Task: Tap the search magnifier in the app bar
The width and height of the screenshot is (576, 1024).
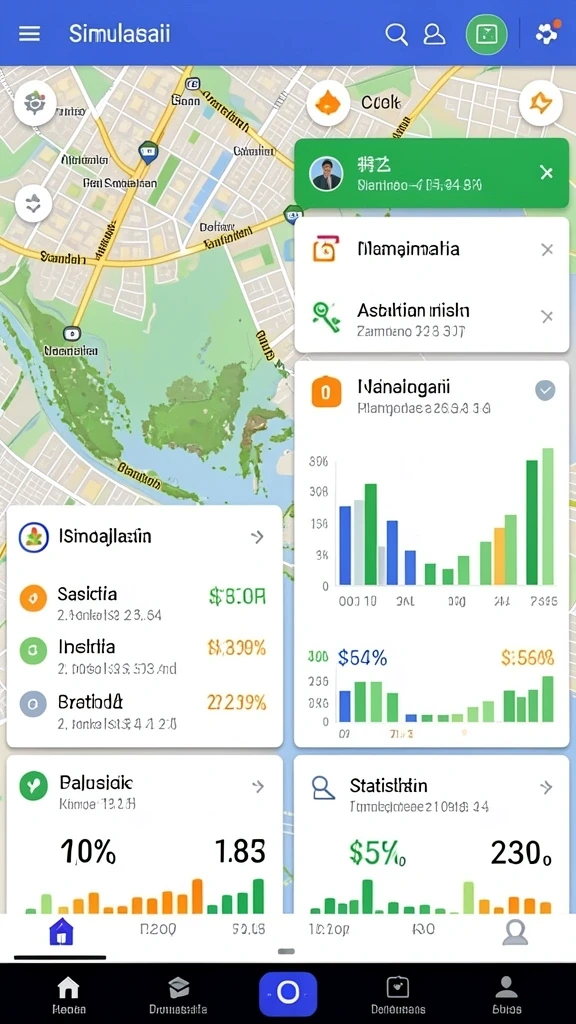Action: 396,34
